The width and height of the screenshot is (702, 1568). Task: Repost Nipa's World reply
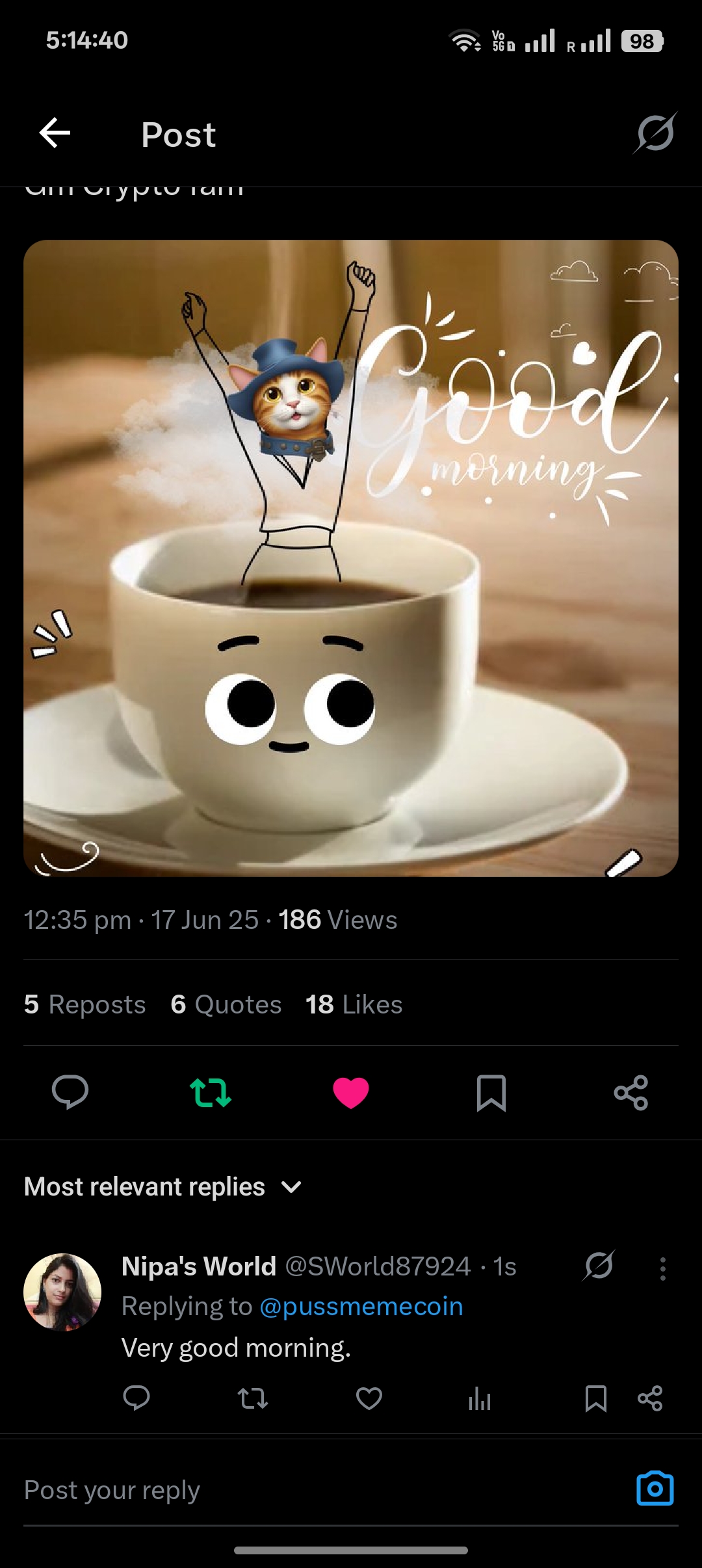click(253, 1398)
